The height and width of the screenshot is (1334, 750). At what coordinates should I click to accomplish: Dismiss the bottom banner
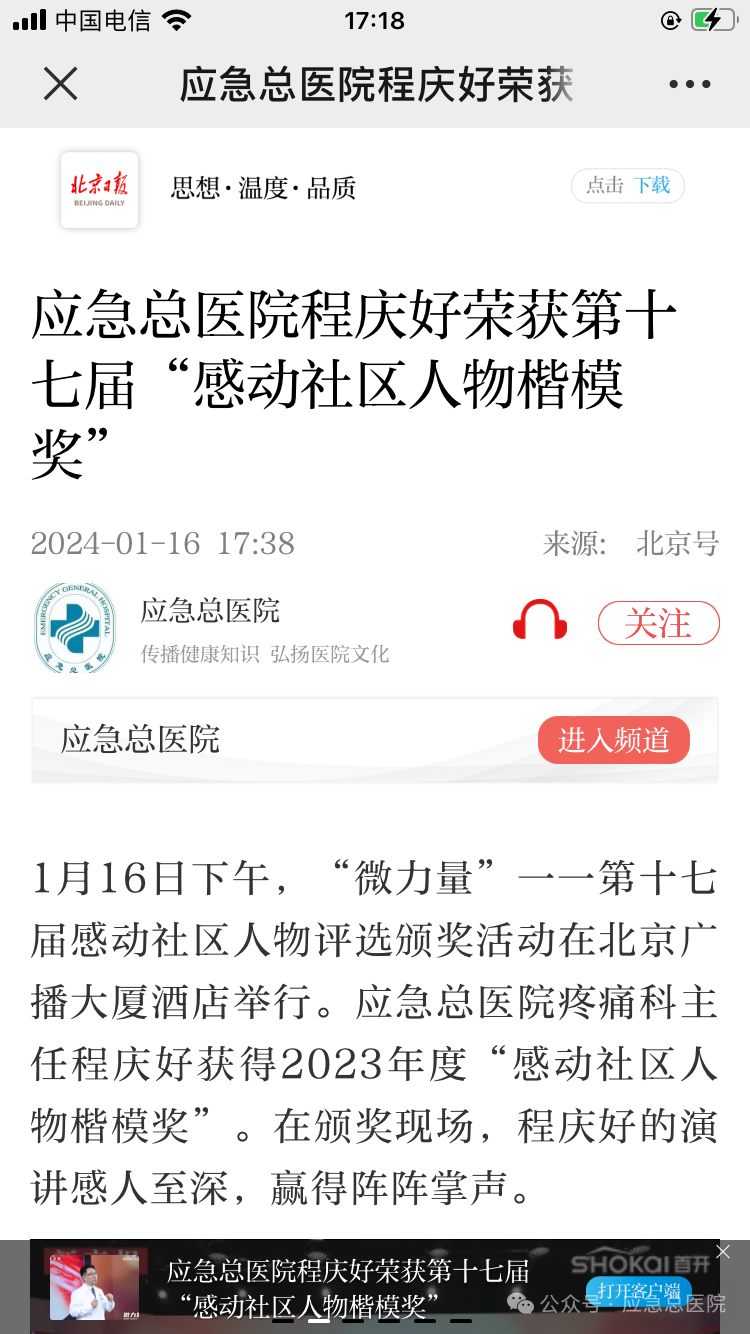[x=723, y=1252]
